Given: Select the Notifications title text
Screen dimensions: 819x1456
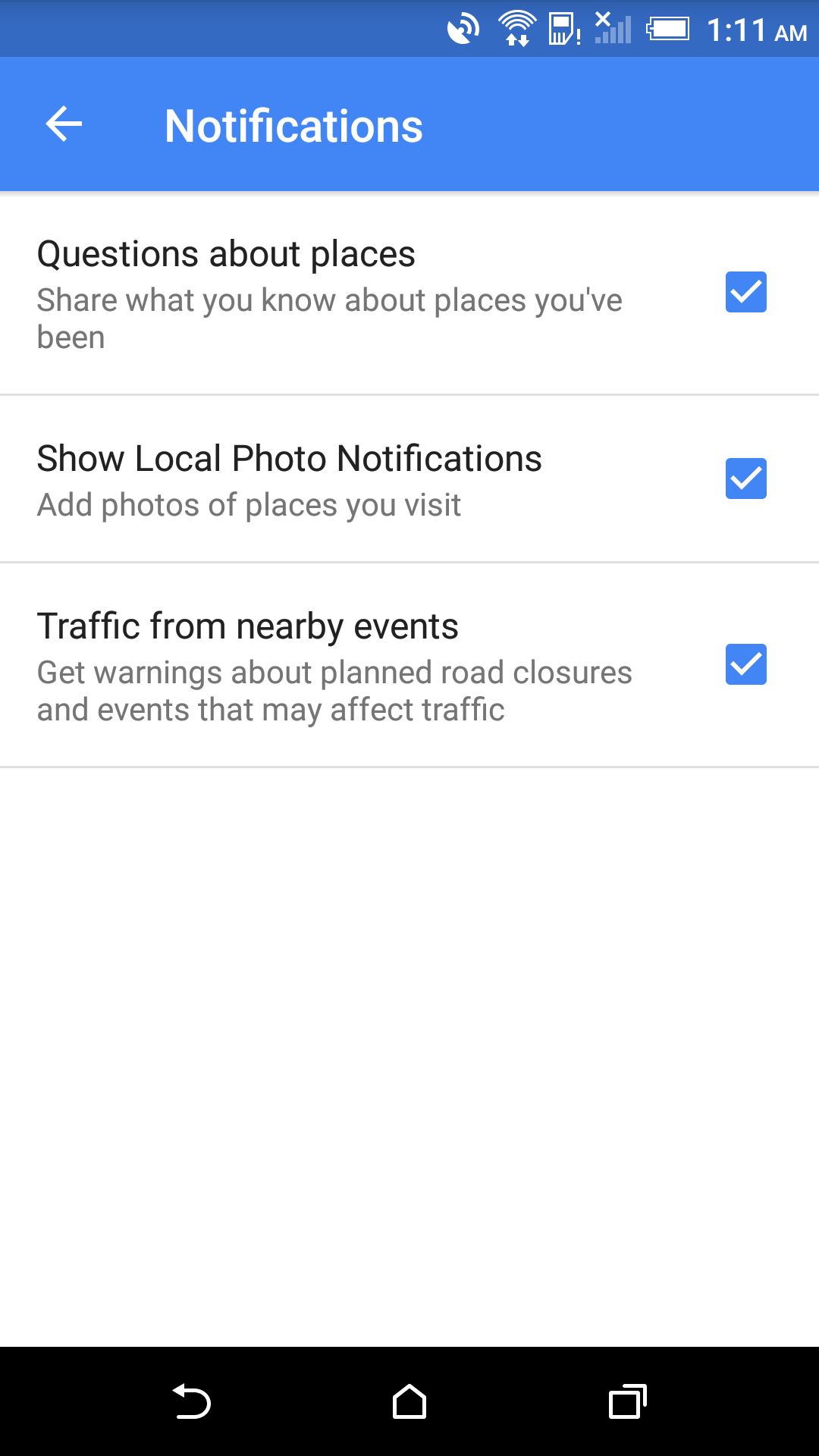Looking at the screenshot, I should point(293,124).
